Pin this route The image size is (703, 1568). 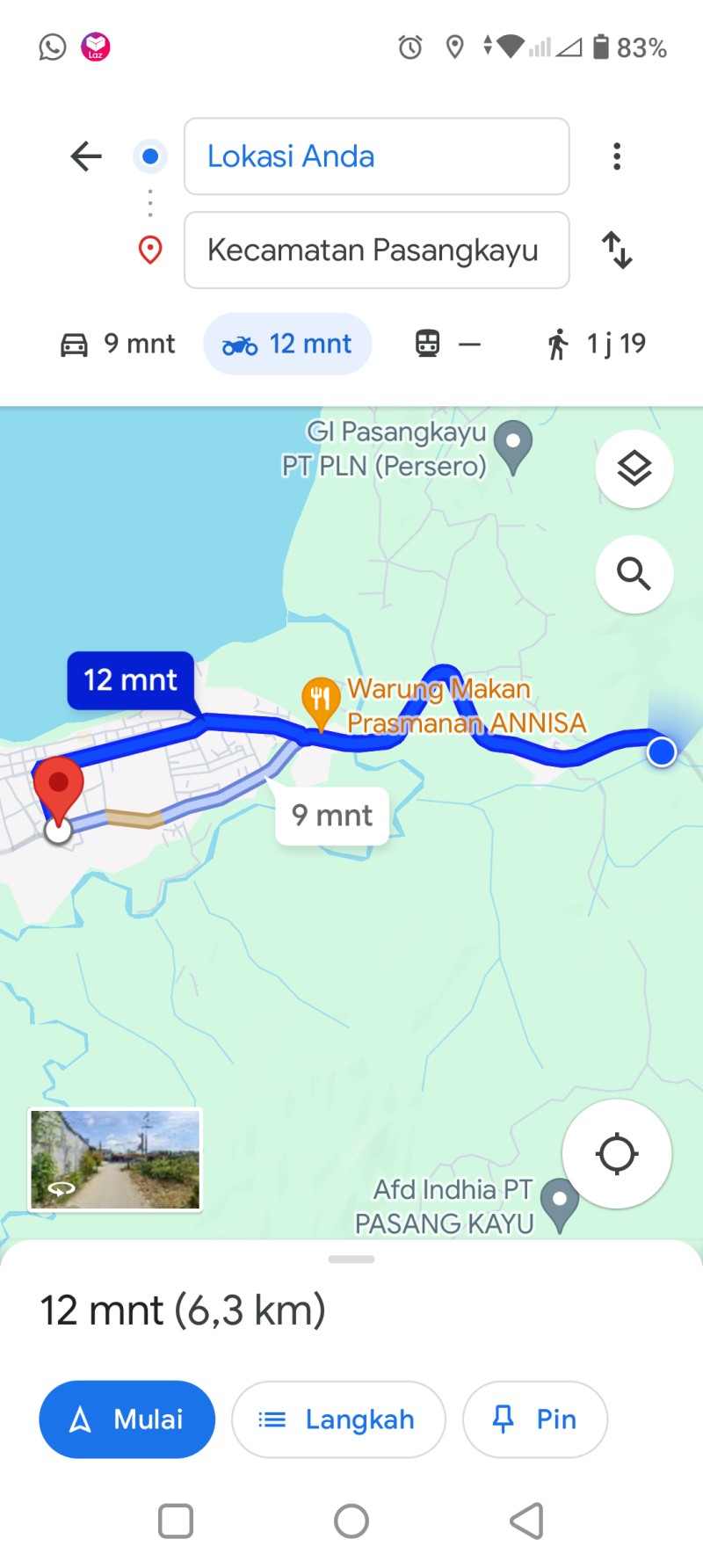click(535, 1419)
